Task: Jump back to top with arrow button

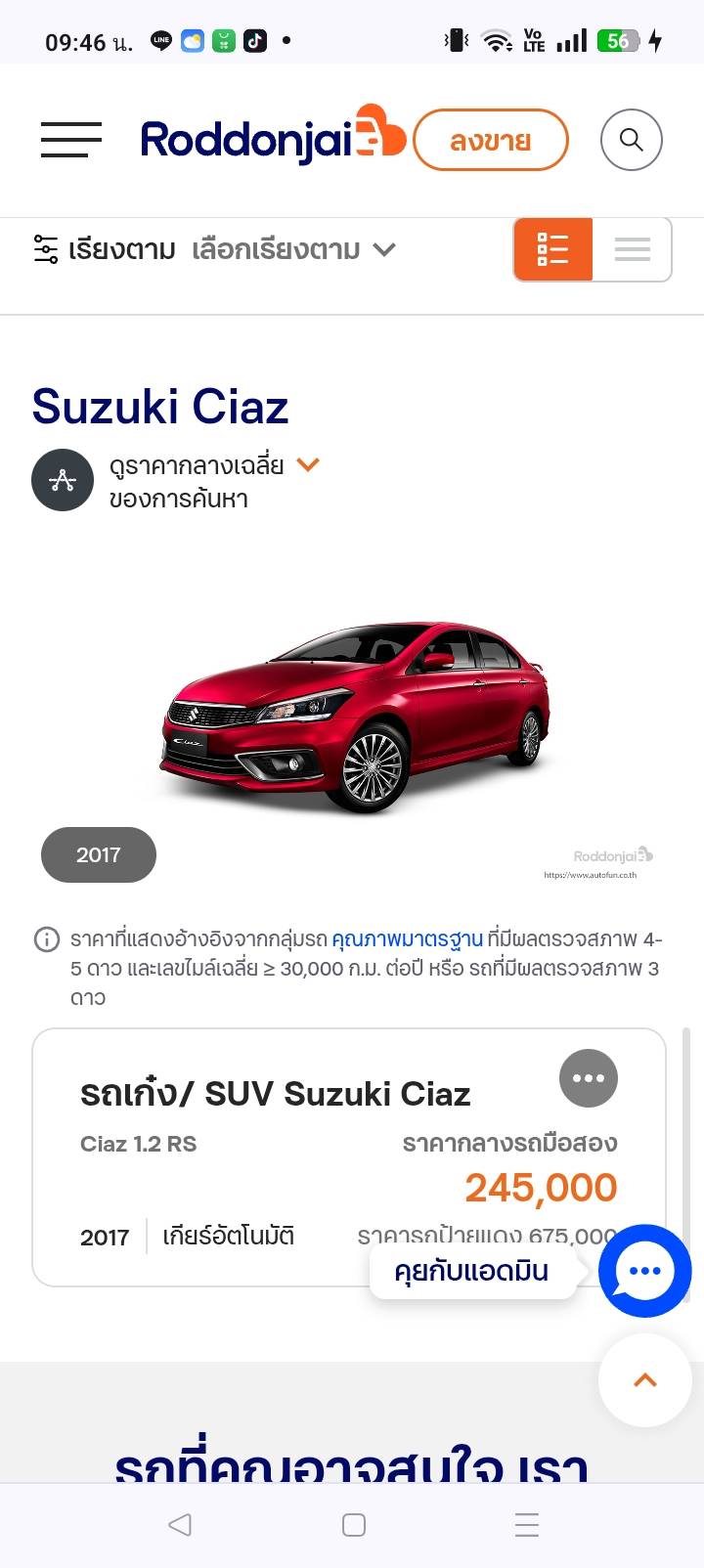Action: click(644, 1380)
